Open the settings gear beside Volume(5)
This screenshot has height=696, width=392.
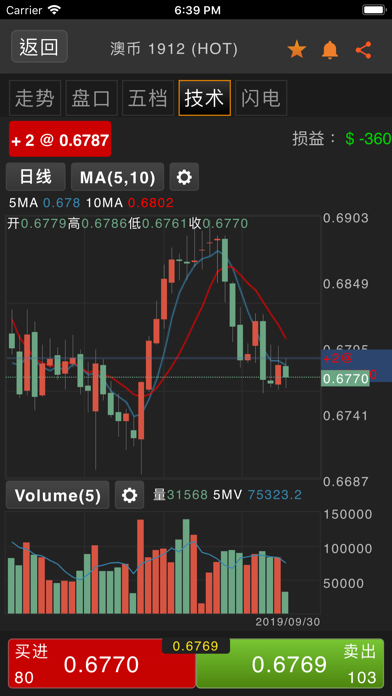(130, 495)
